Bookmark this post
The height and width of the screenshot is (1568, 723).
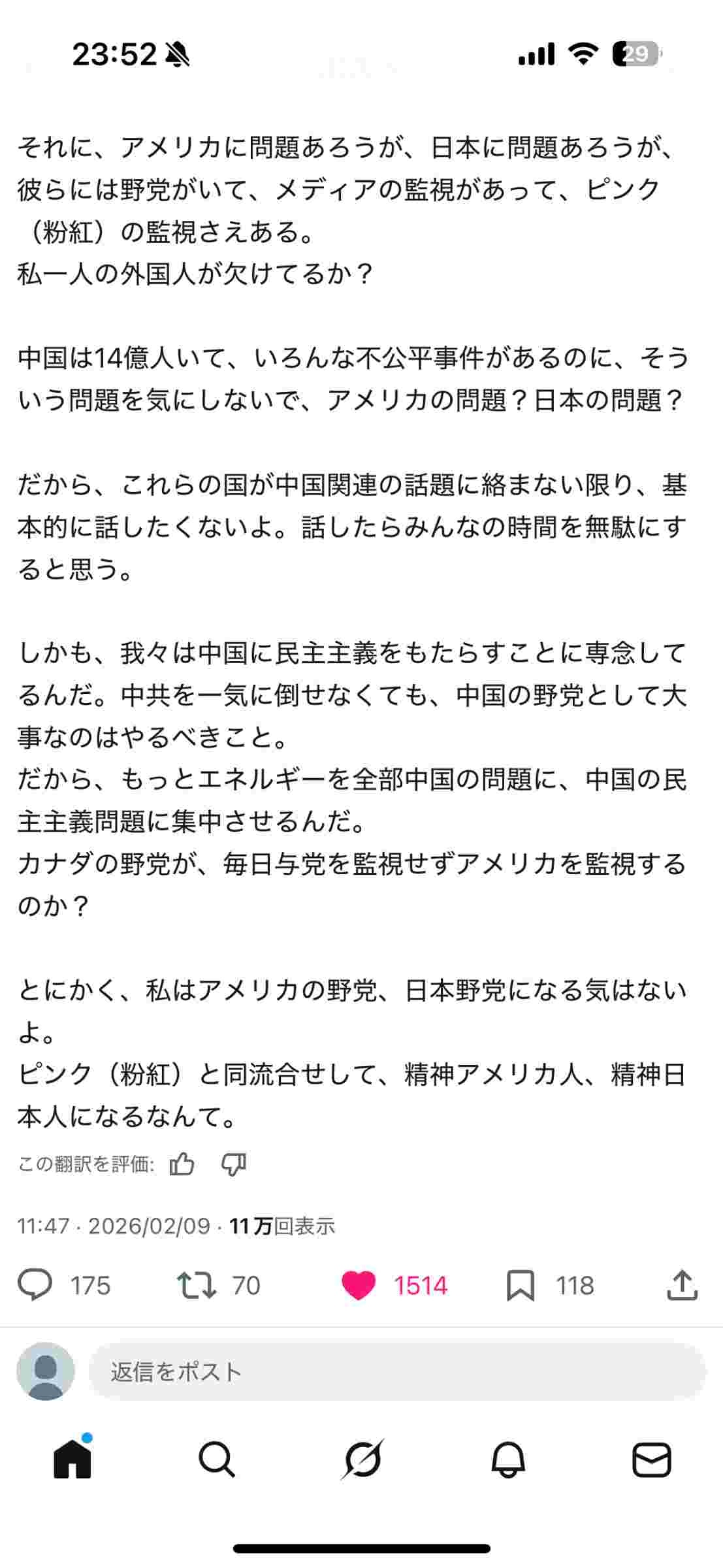521,1285
